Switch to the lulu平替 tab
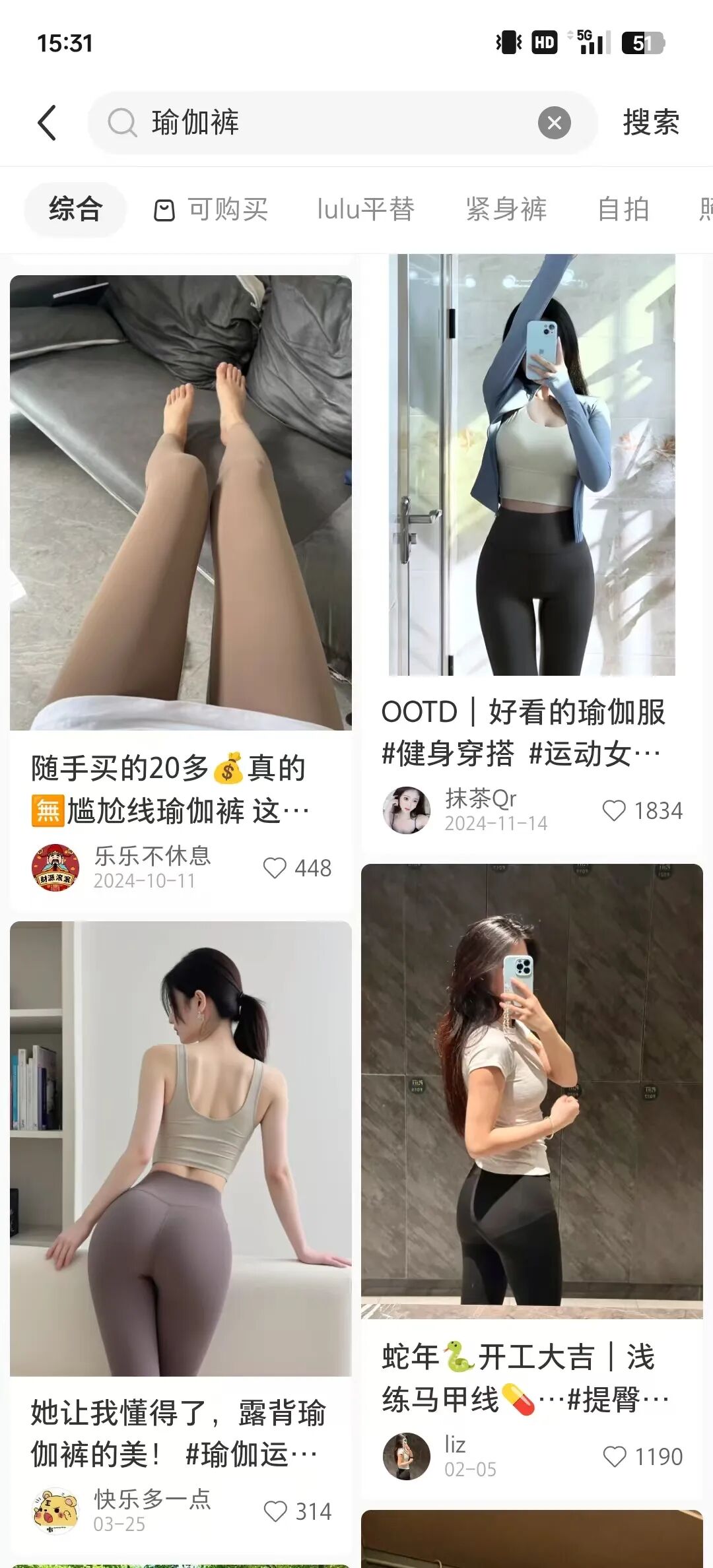This screenshot has height=1568, width=713. point(366,209)
